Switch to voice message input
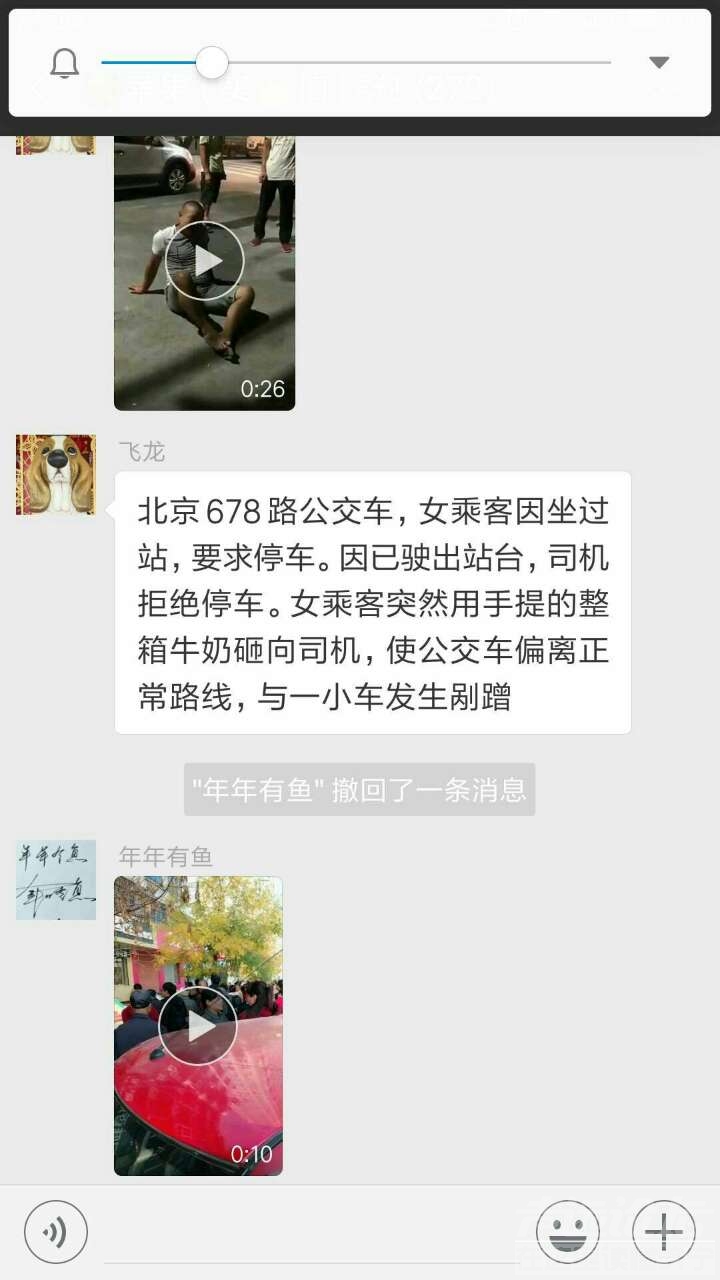The height and width of the screenshot is (1280, 720). (56, 1232)
